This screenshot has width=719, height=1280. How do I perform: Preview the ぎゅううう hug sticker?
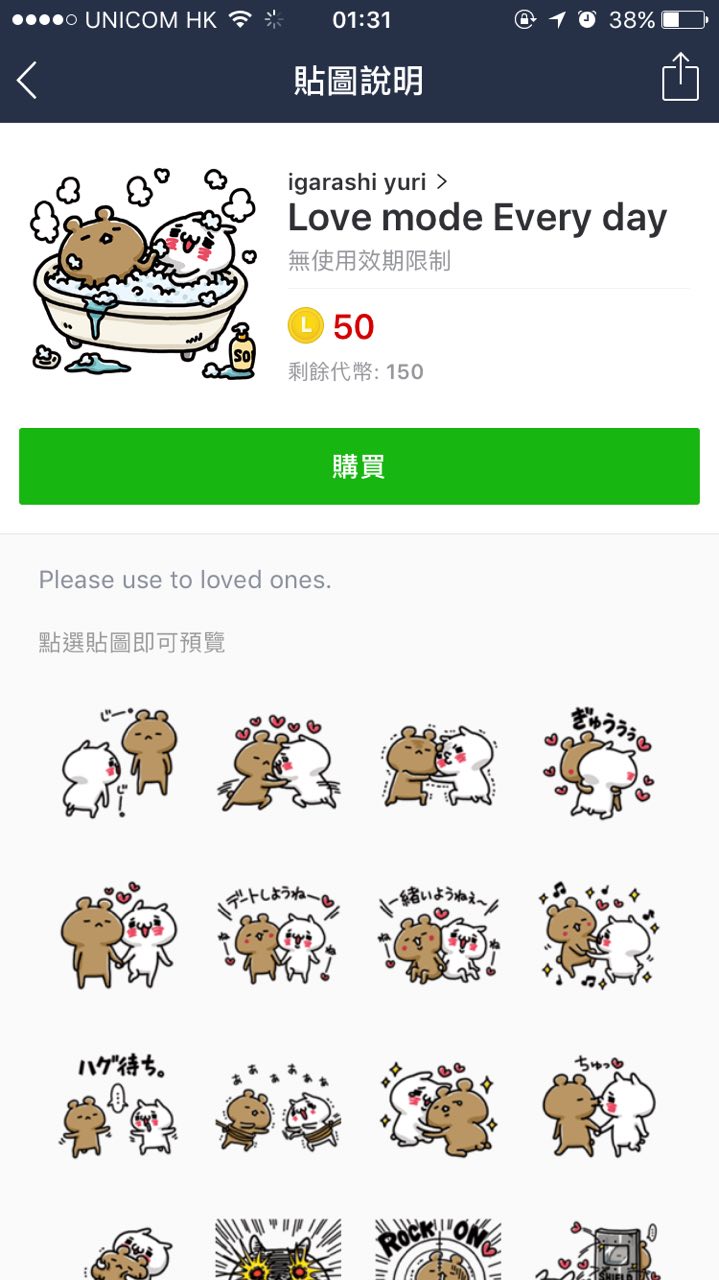coord(597,764)
